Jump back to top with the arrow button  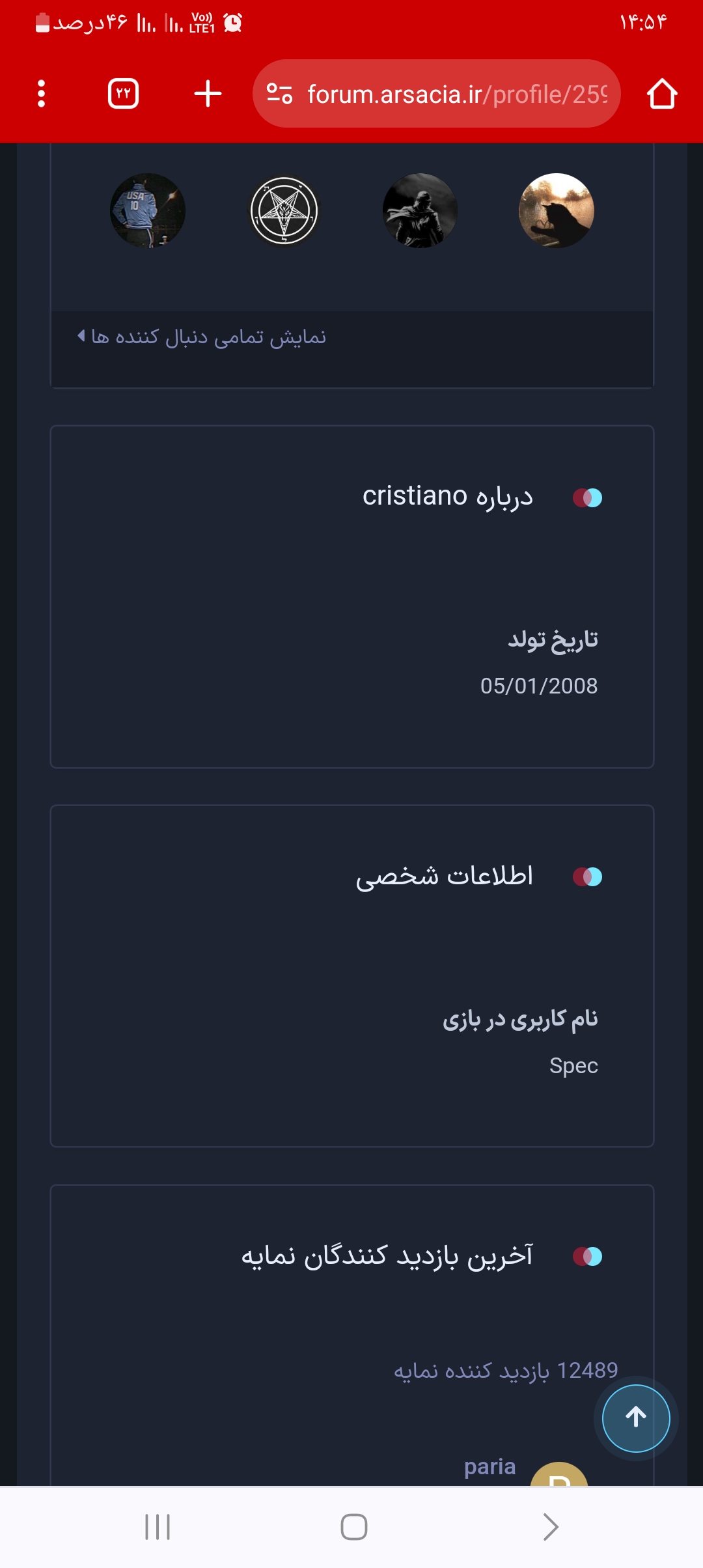(636, 1418)
